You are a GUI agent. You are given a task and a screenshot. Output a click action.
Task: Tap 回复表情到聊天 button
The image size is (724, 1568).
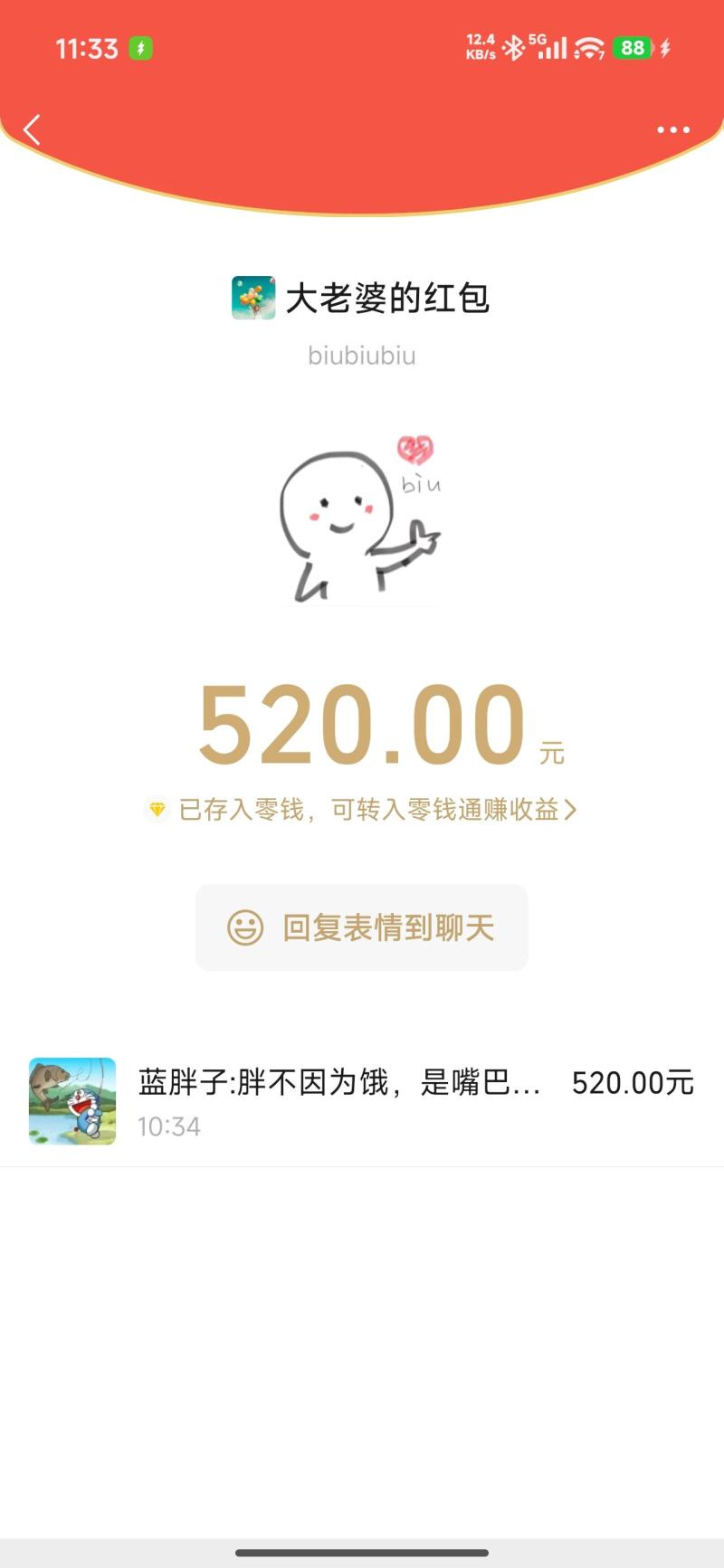point(362,927)
